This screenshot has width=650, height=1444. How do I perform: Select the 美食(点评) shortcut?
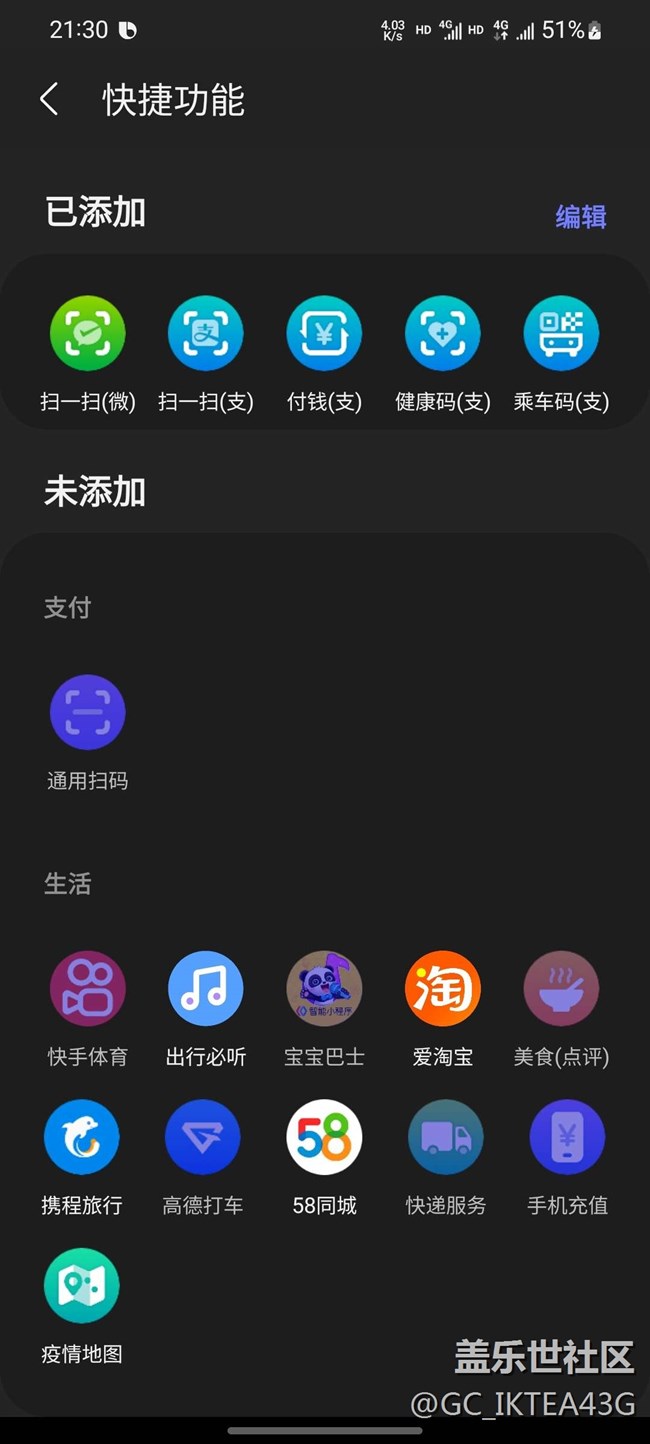[561, 989]
